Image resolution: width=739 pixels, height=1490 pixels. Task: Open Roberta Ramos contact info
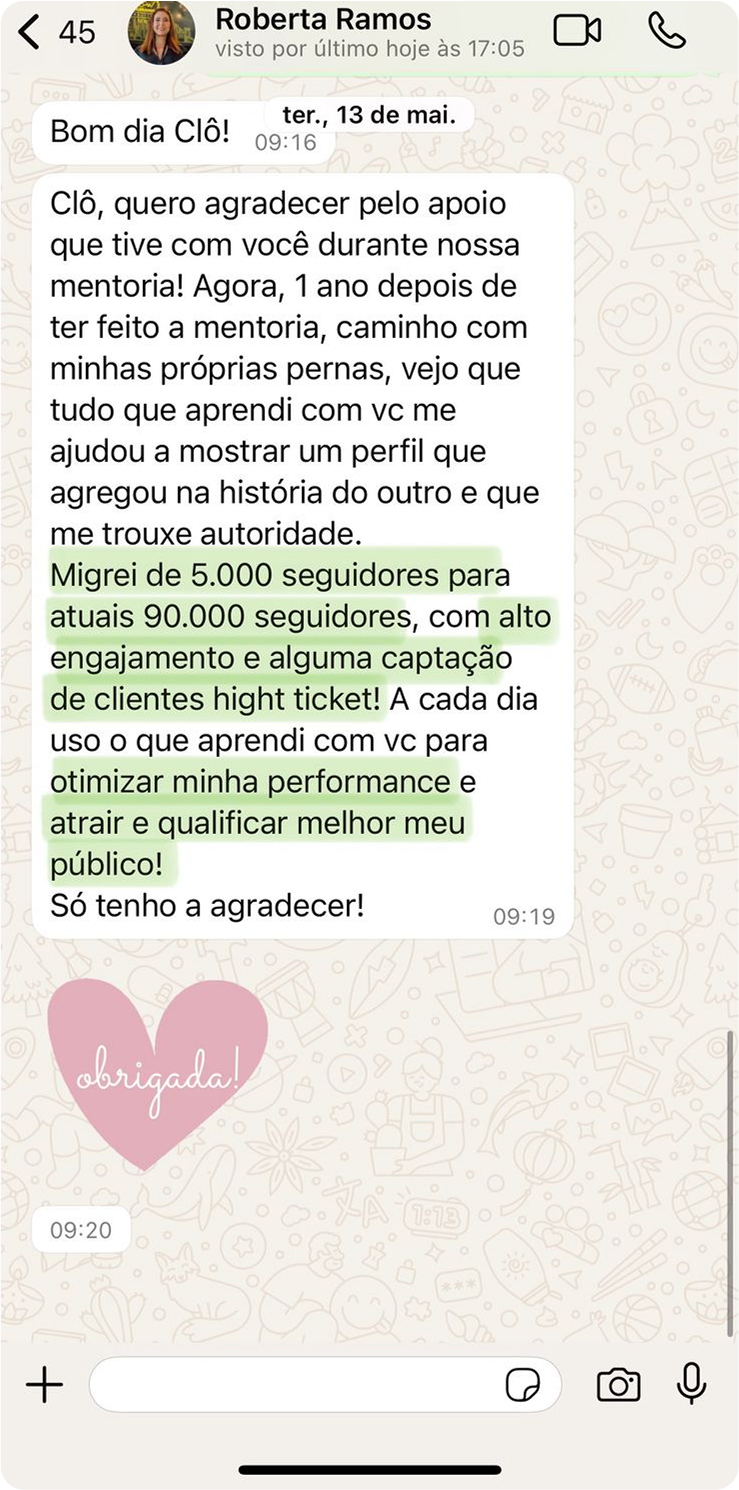(x=322, y=32)
